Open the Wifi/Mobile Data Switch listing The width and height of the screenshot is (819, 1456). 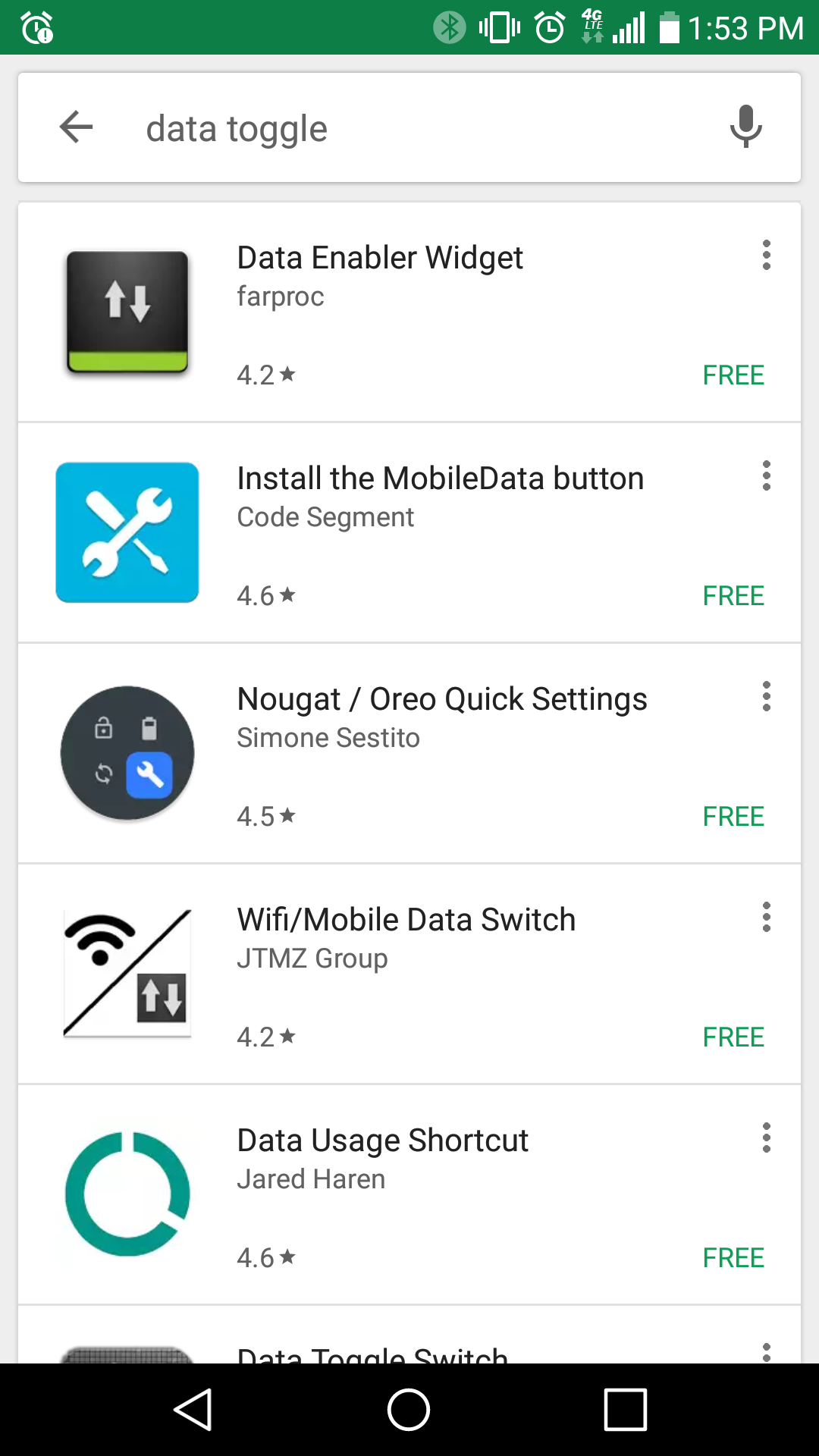(409, 974)
